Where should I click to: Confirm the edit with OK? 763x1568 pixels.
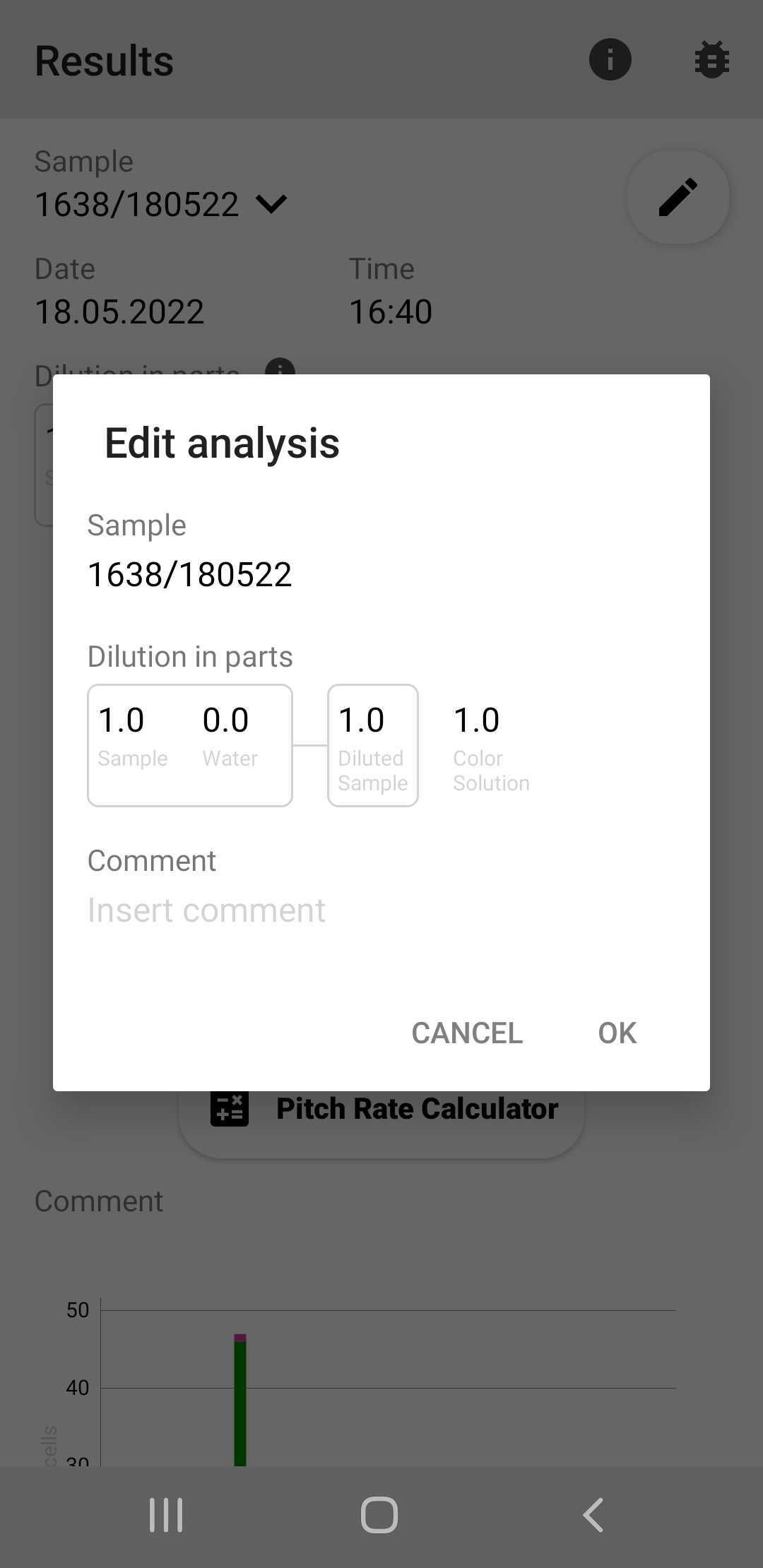[x=617, y=1033]
